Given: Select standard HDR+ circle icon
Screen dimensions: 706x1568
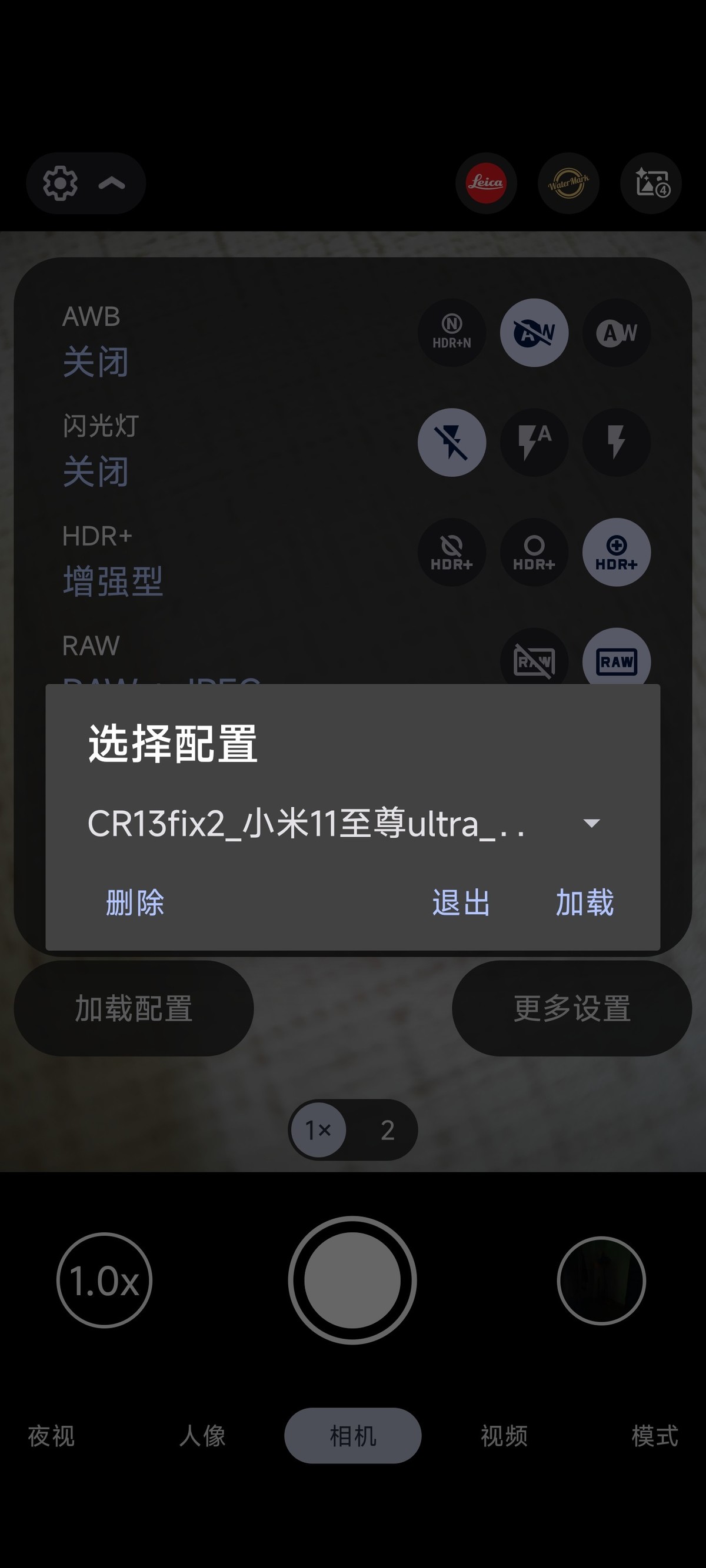Looking at the screenshot, I should click(534, 553).
